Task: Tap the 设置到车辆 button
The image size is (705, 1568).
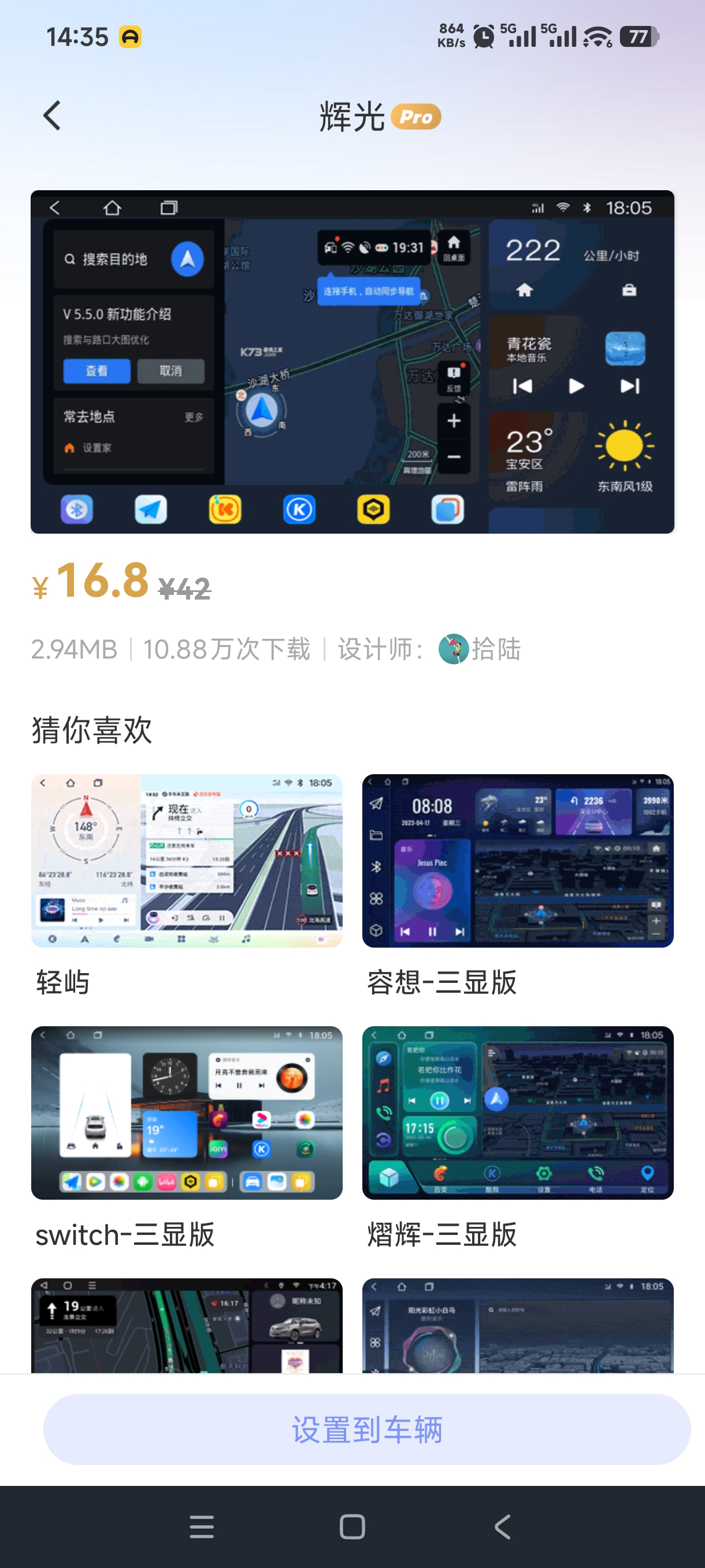Action: tap(367, 1429)
